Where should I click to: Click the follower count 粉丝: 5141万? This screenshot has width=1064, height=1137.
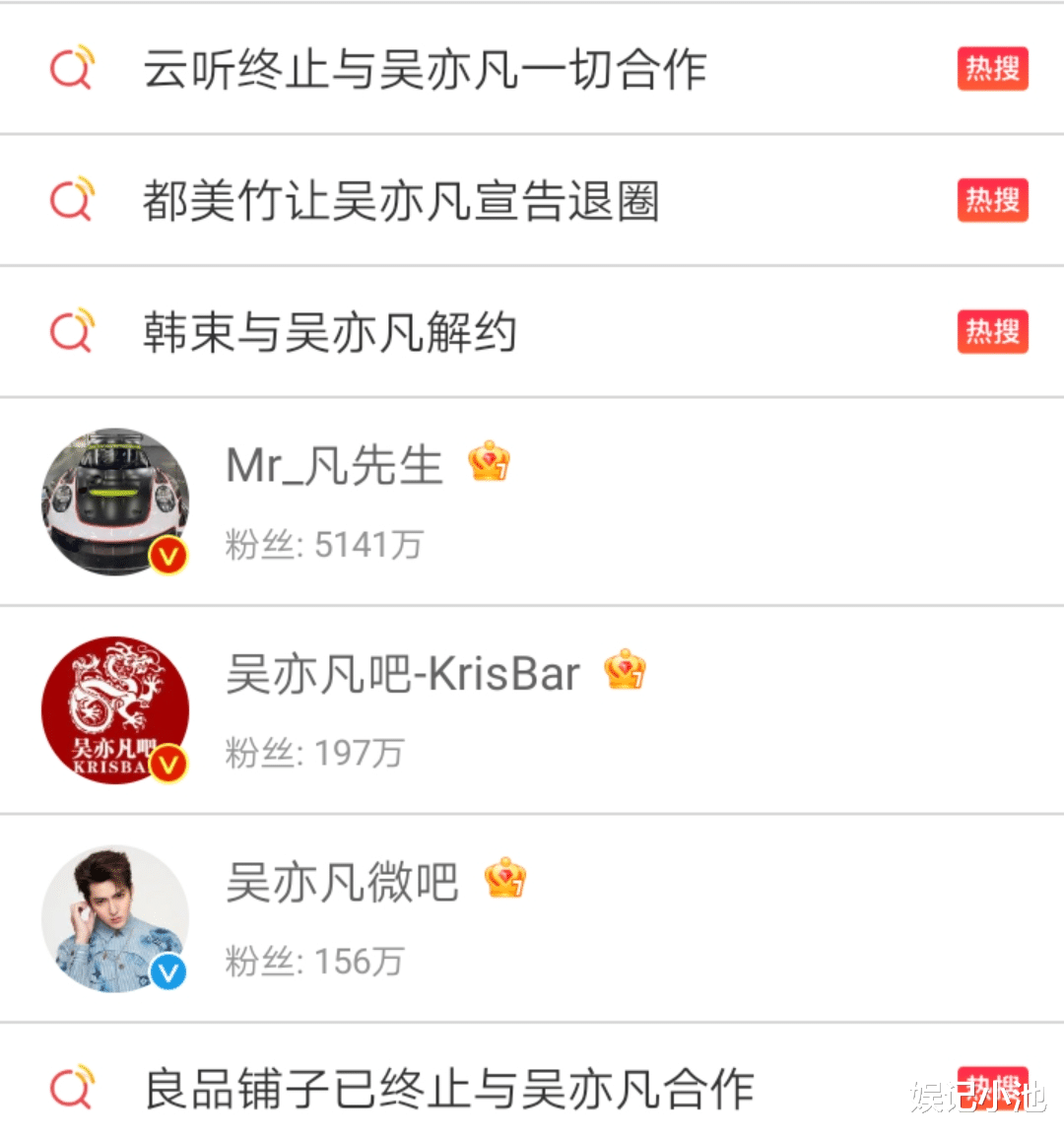[x=325, y=544]
